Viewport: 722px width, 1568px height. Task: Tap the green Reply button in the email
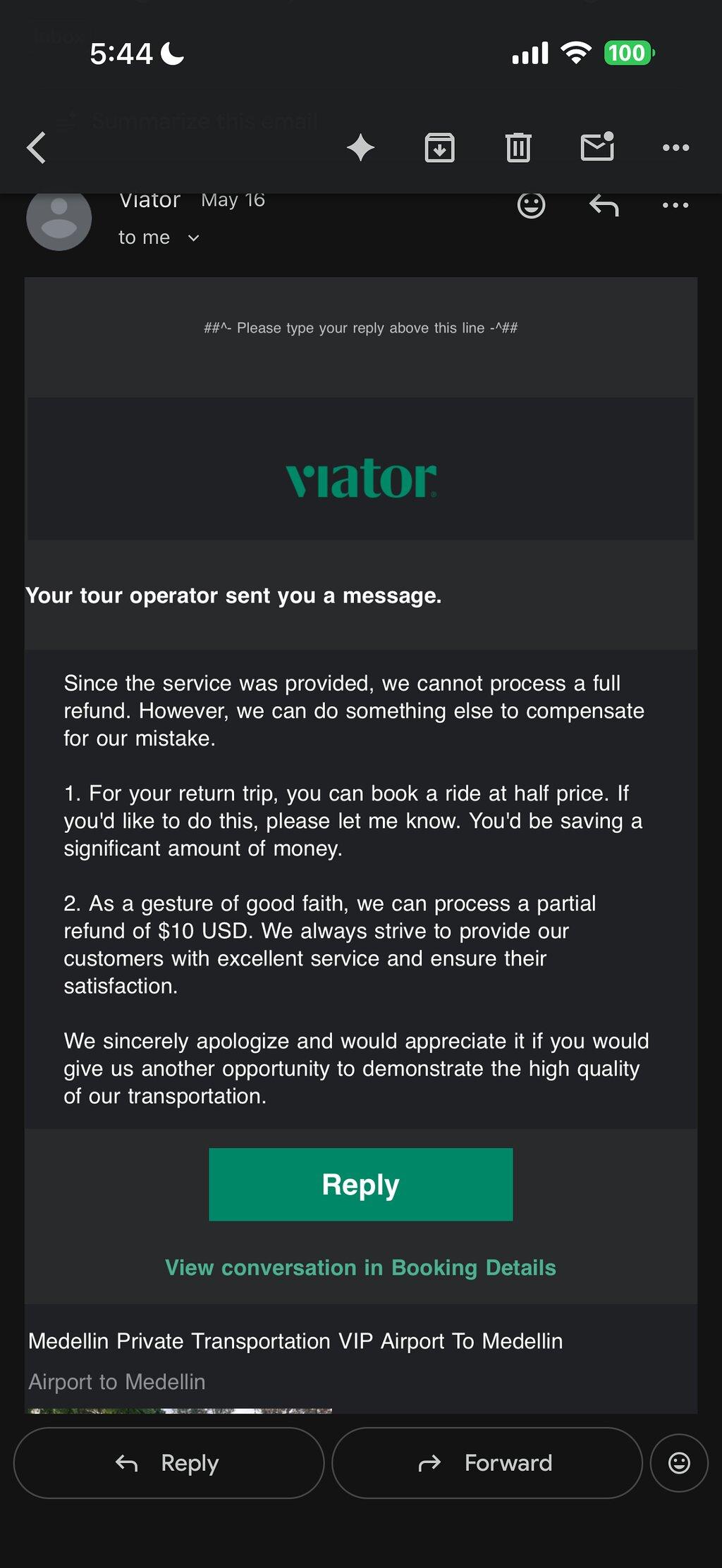(360, 1184)
